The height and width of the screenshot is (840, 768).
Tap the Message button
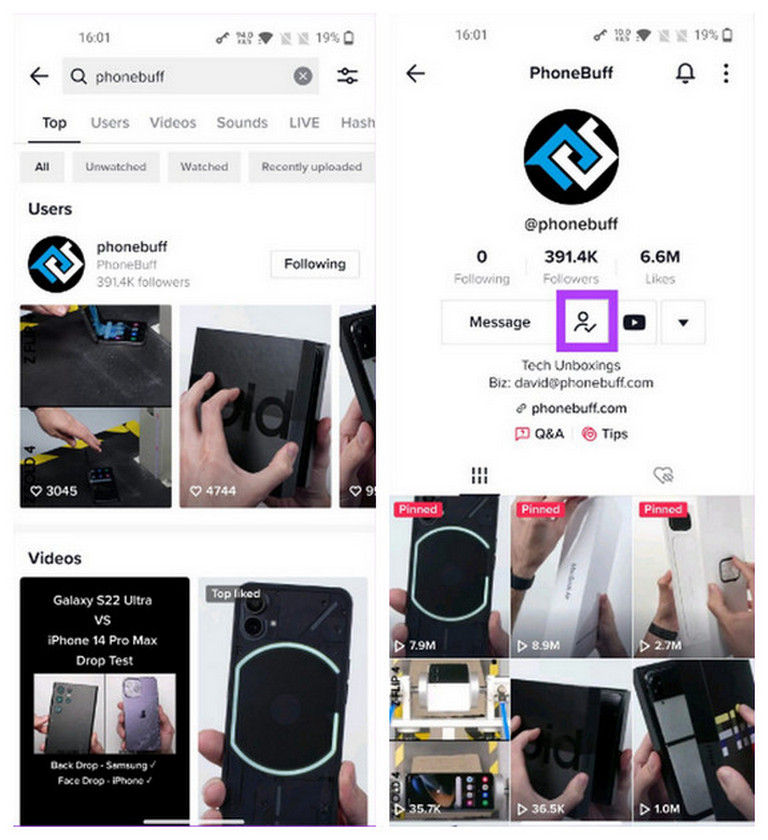click(499, 322)
